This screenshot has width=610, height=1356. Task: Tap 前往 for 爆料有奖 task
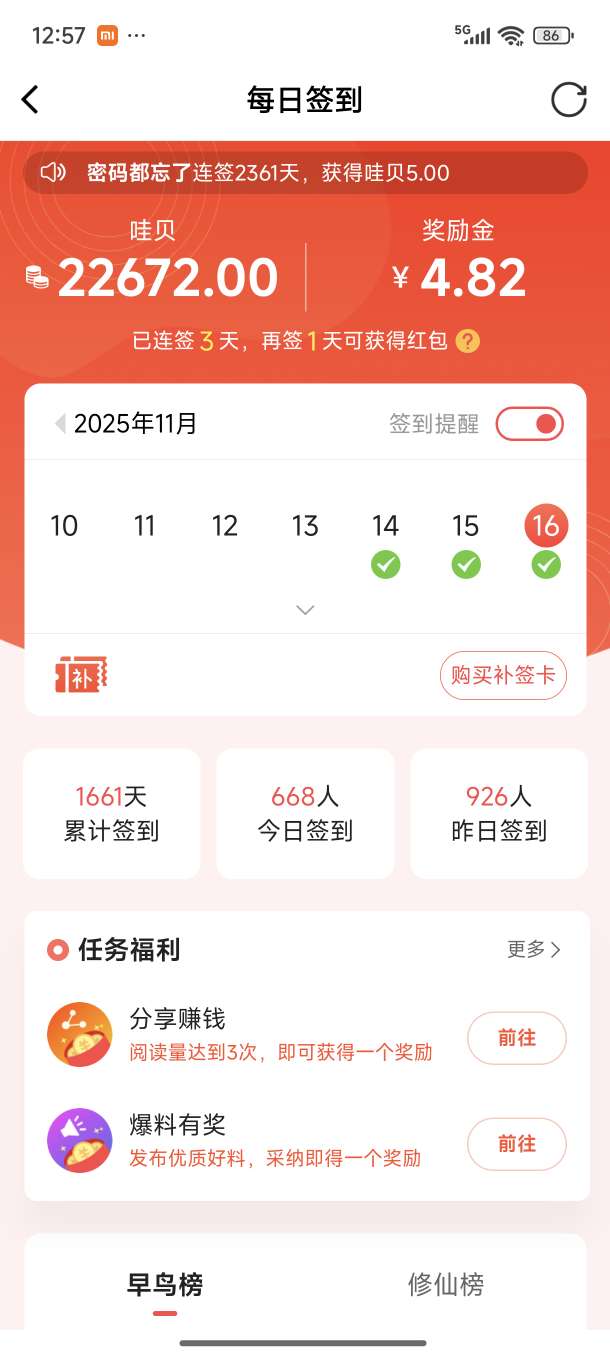point(516,1143)
